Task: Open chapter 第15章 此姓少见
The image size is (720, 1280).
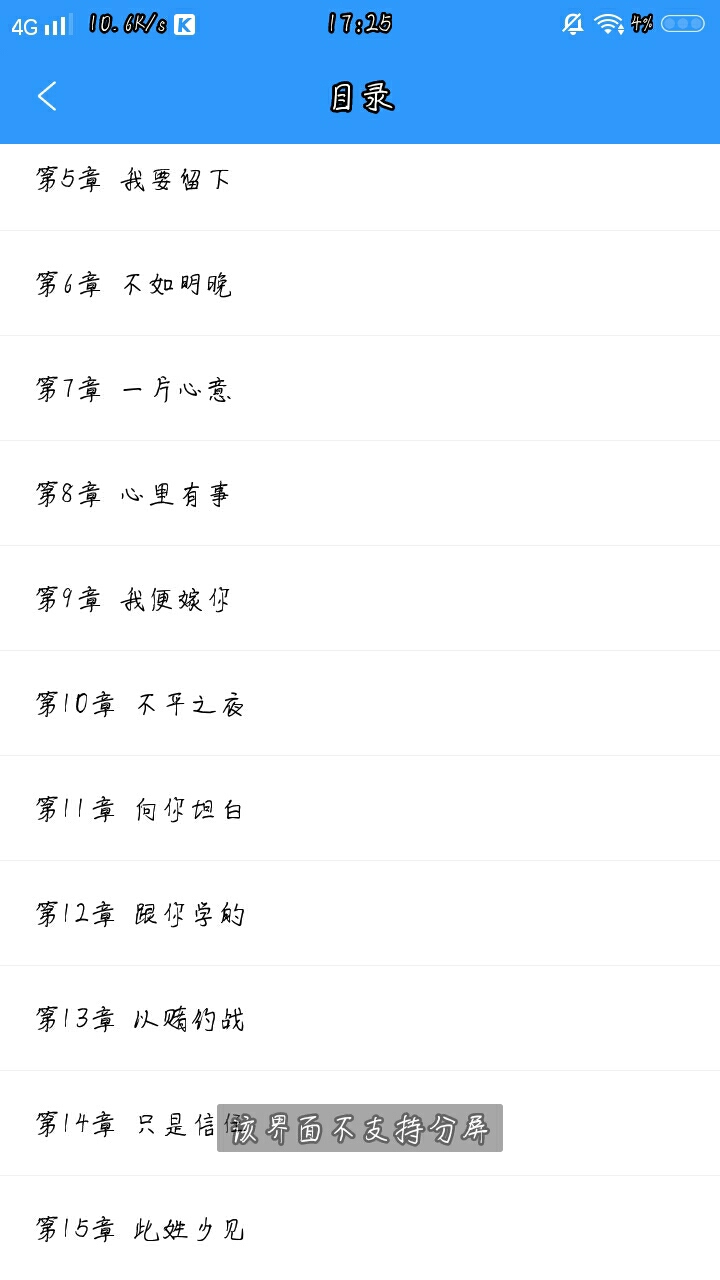Action: pyautogui.click(x=360, y=1228)
